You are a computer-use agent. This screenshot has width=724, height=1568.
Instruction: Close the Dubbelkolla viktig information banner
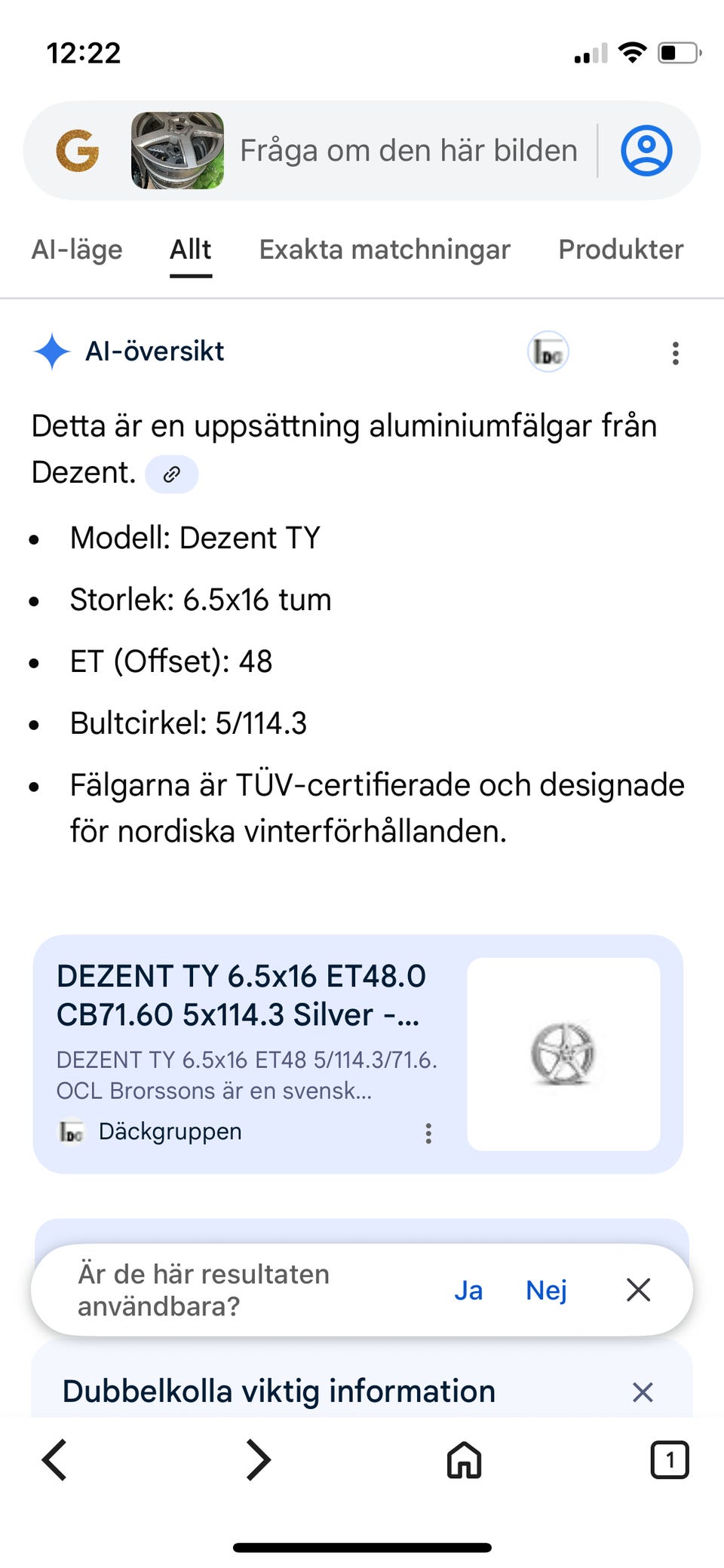coord(643,1392)
